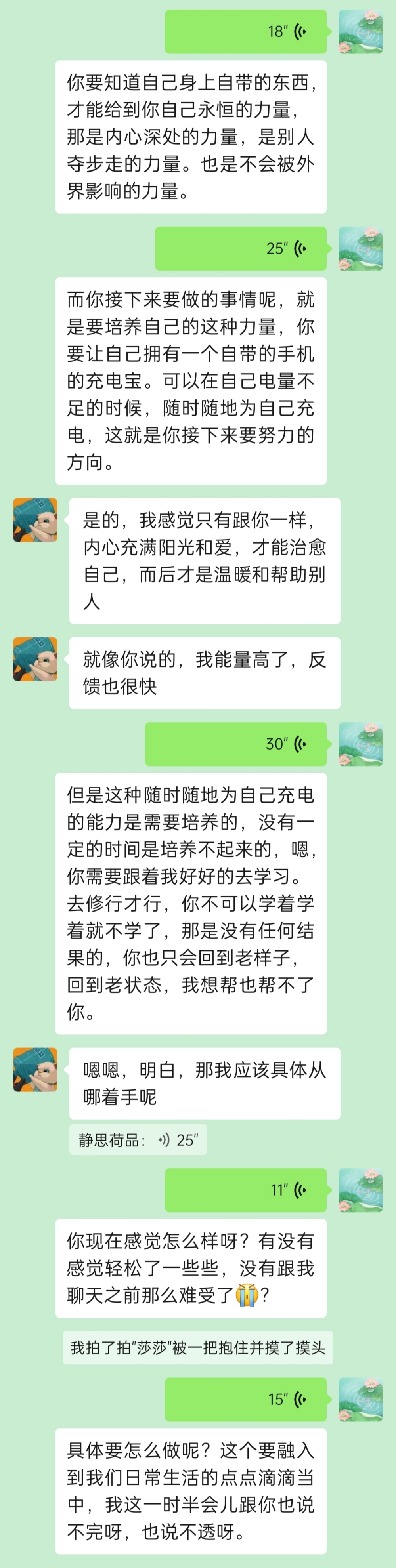
Task: Play the green 25″ voice message bubble
Action: click(241, 249)
